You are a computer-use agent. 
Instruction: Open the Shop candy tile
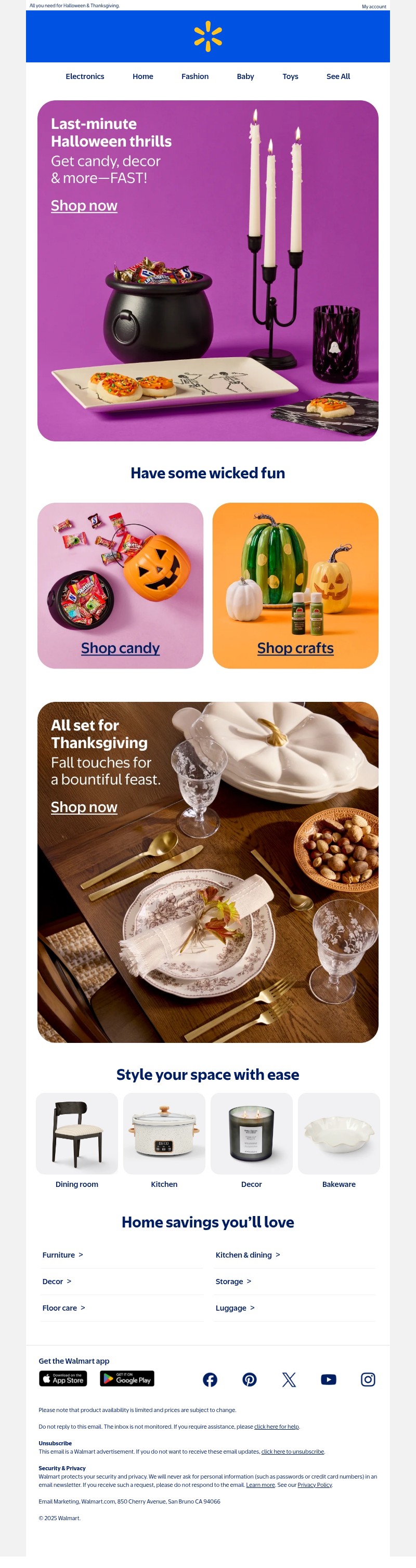click(121, 648)
